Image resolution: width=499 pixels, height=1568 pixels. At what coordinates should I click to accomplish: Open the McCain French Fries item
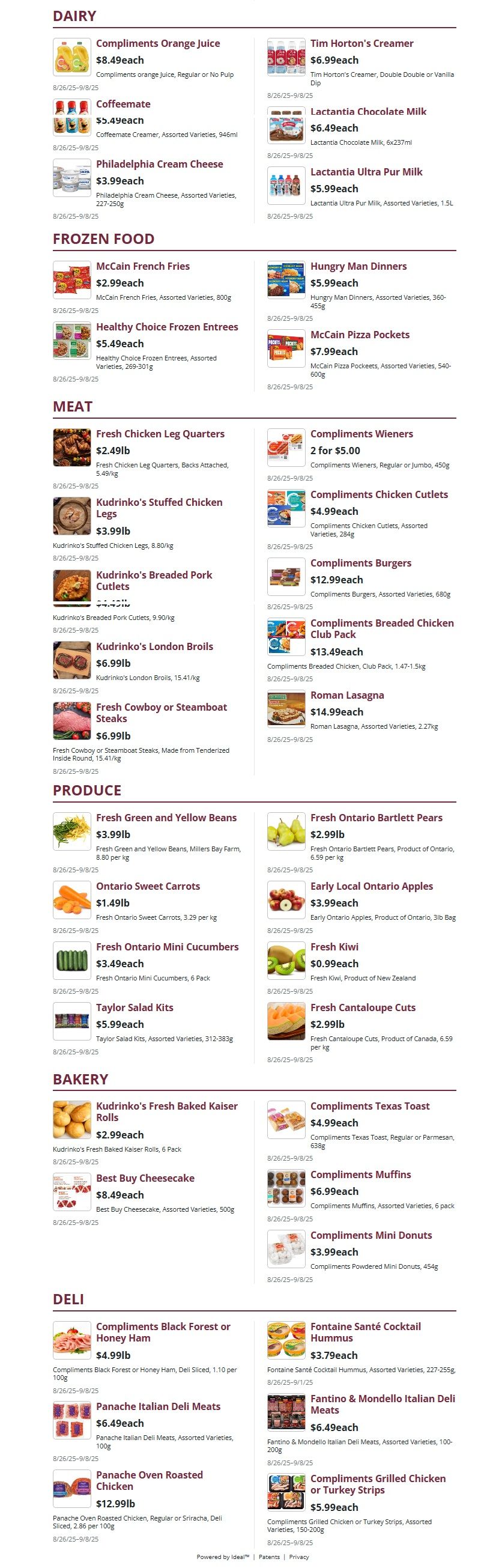point(142,266)
